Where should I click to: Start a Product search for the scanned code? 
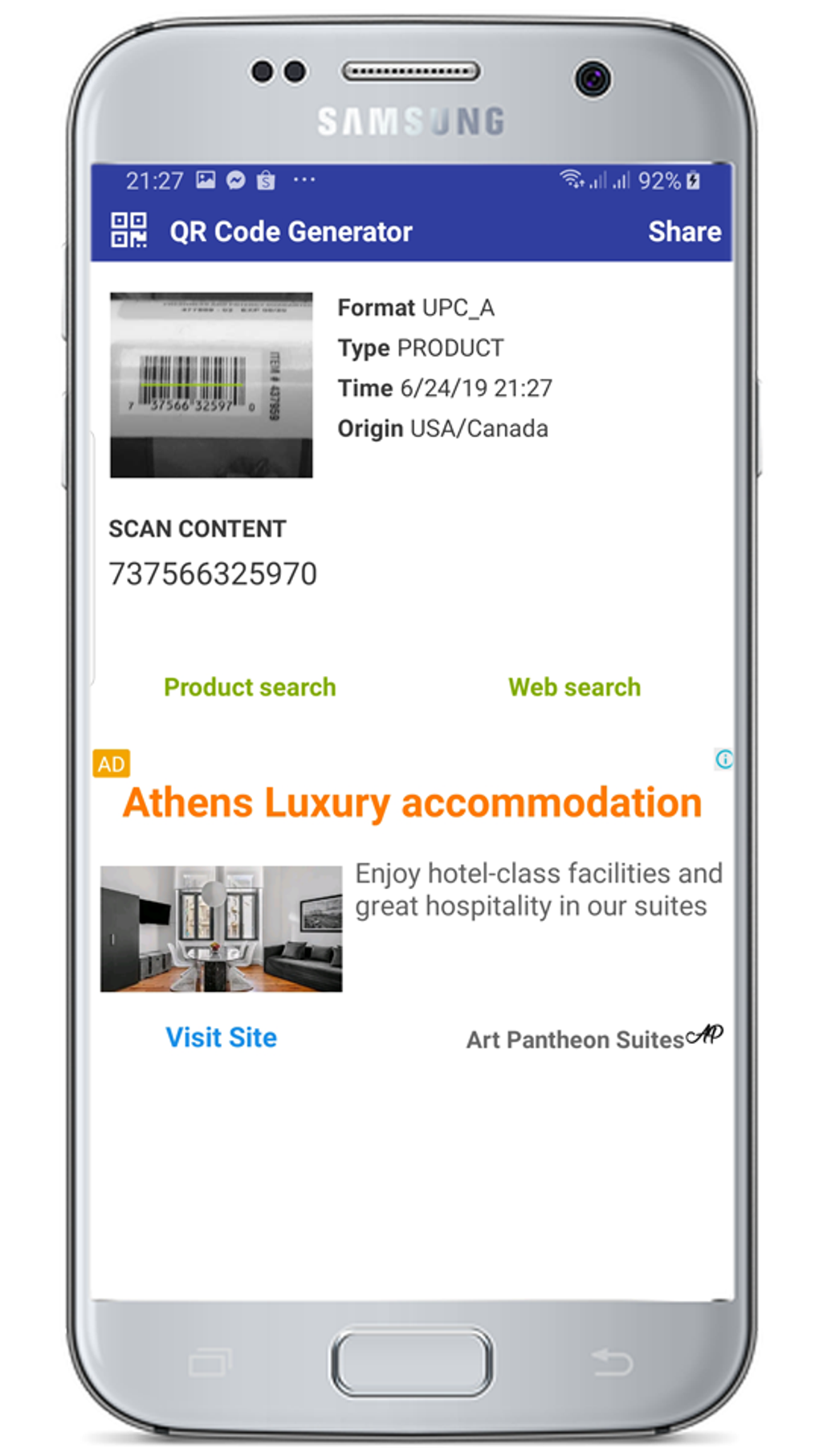tap(249, 687)
